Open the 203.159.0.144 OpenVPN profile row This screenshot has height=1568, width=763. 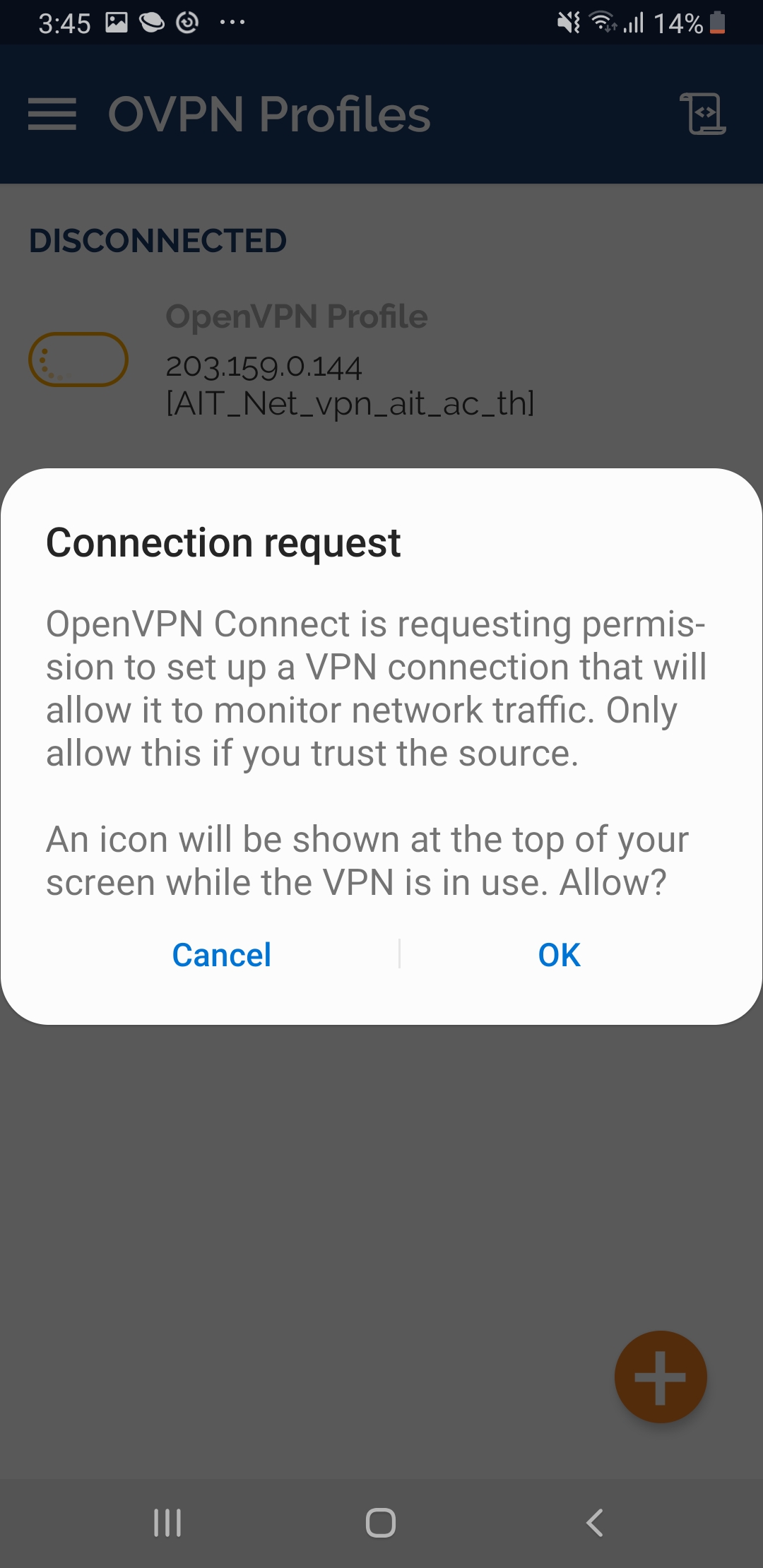tap(381, 360)
